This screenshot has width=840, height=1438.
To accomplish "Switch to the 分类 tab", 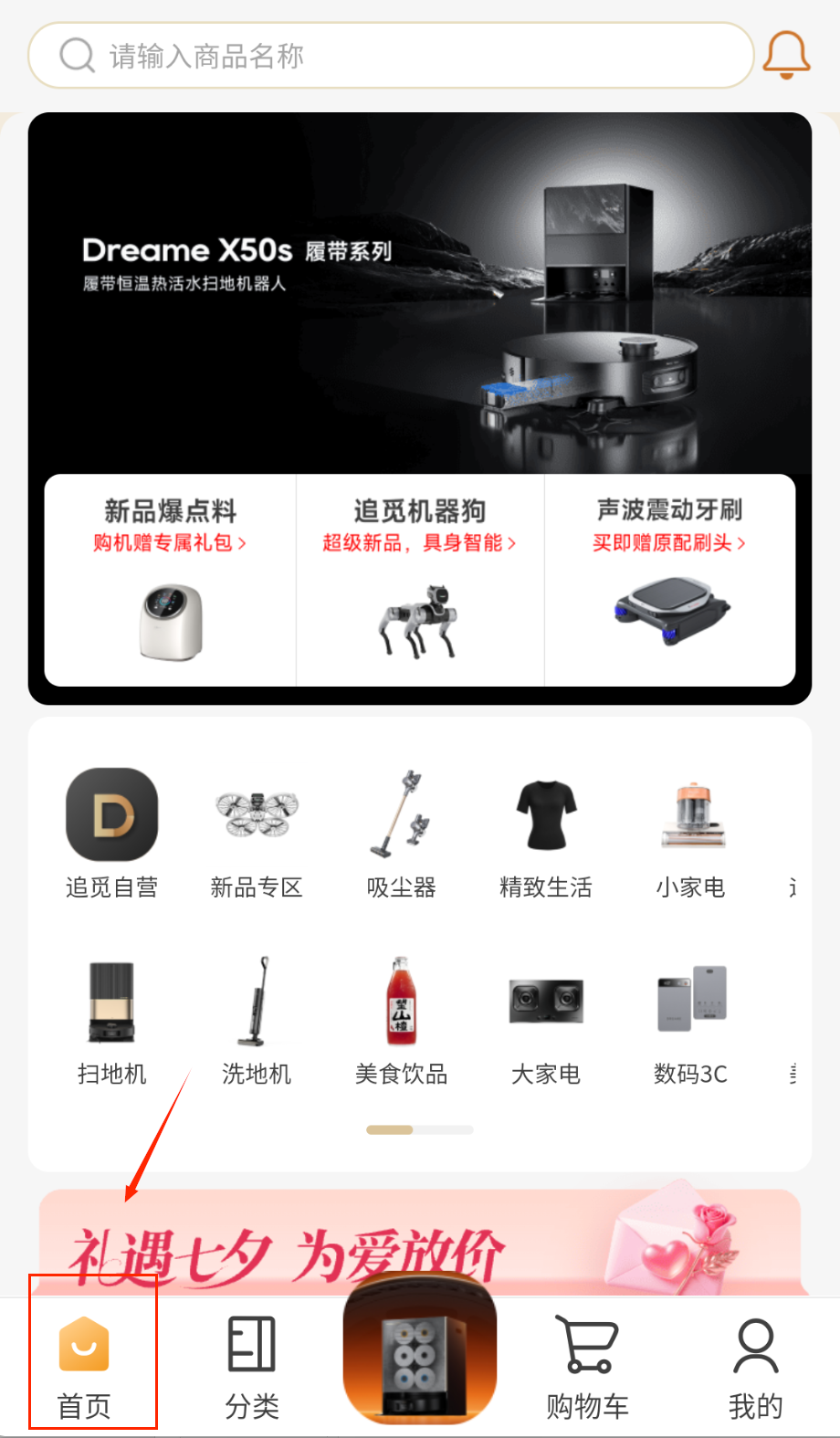I will pyautogui.click(x=252, y=1367).
